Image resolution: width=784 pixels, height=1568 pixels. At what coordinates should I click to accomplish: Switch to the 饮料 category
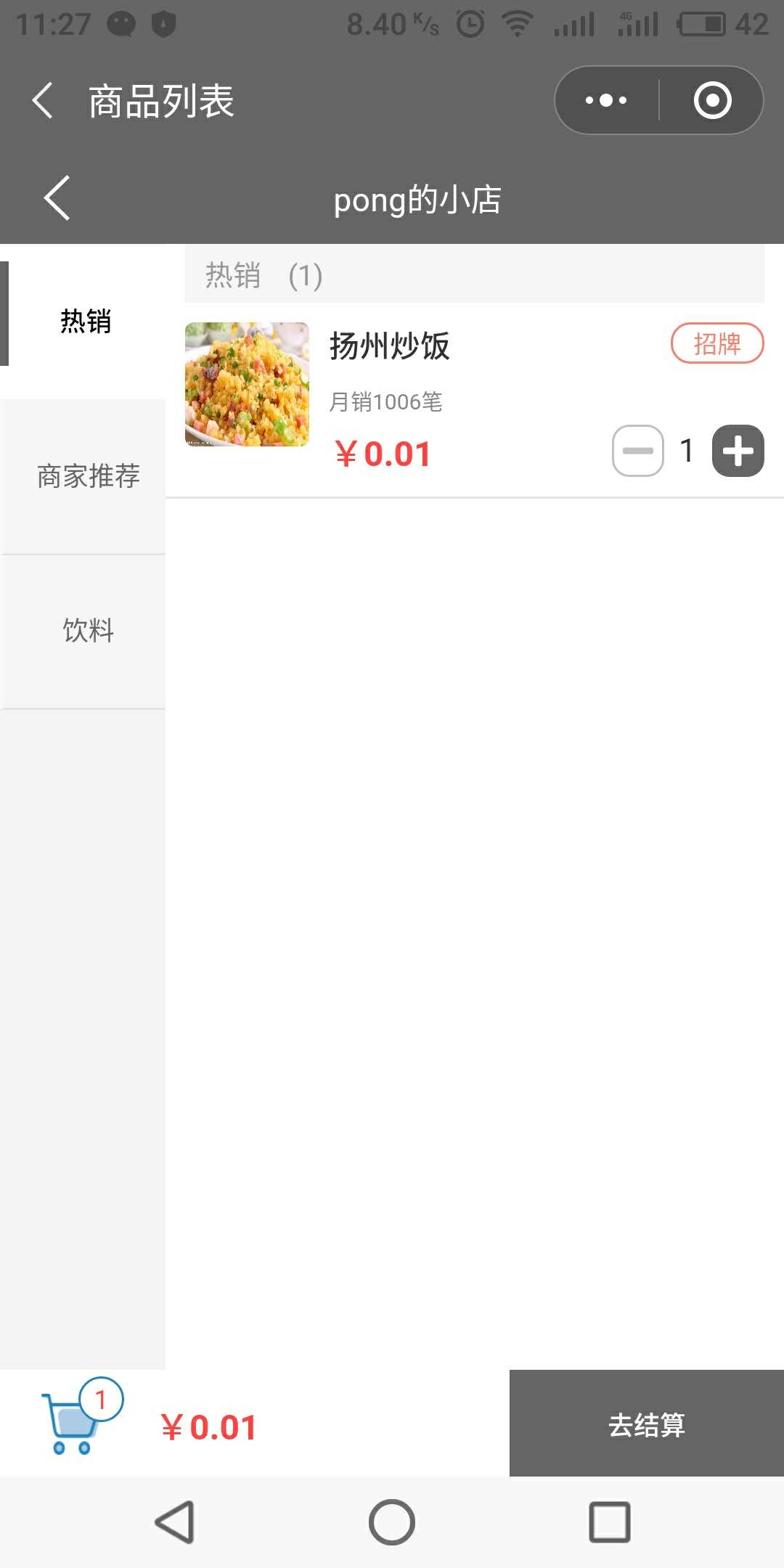88,630
